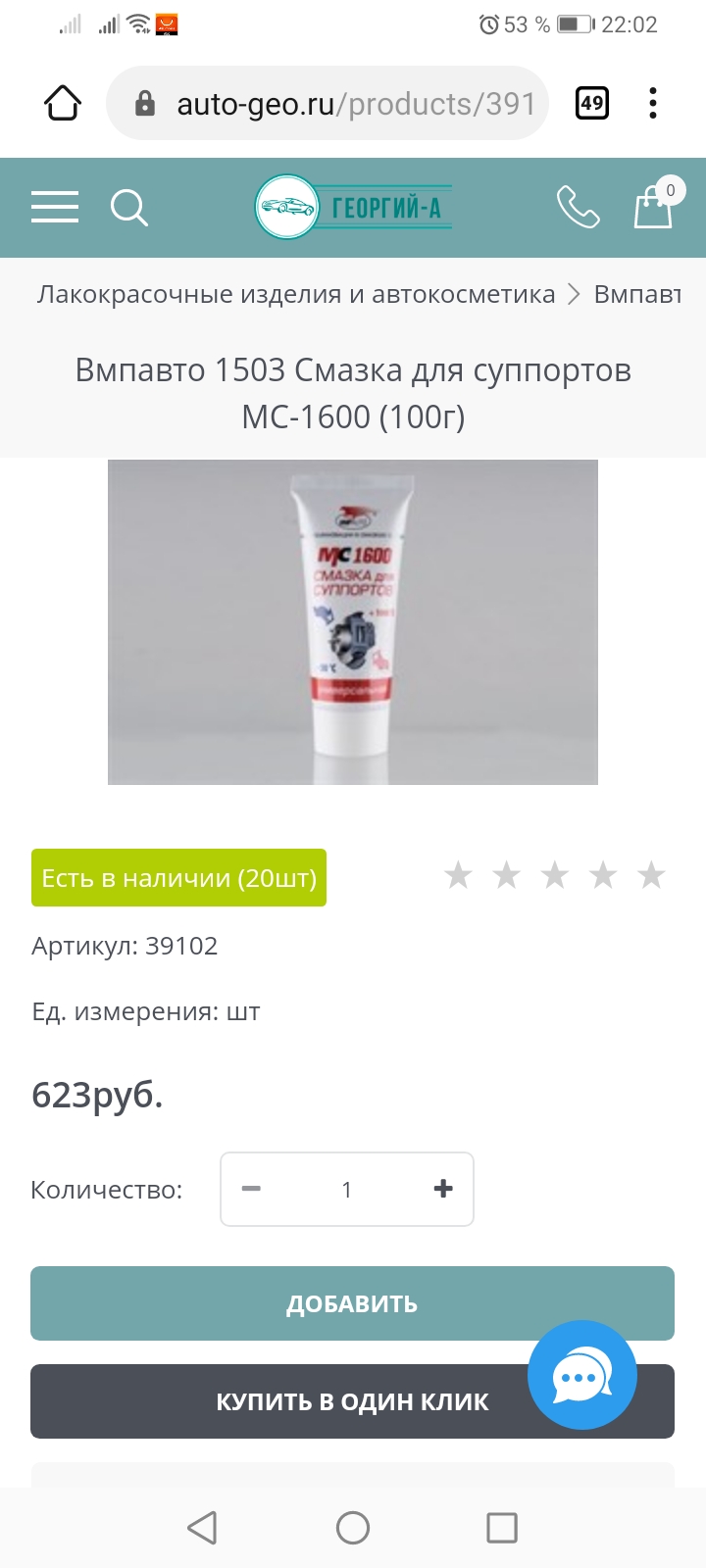Go to the browser home page
This screenshot has width=706, height=1568.
63,103
